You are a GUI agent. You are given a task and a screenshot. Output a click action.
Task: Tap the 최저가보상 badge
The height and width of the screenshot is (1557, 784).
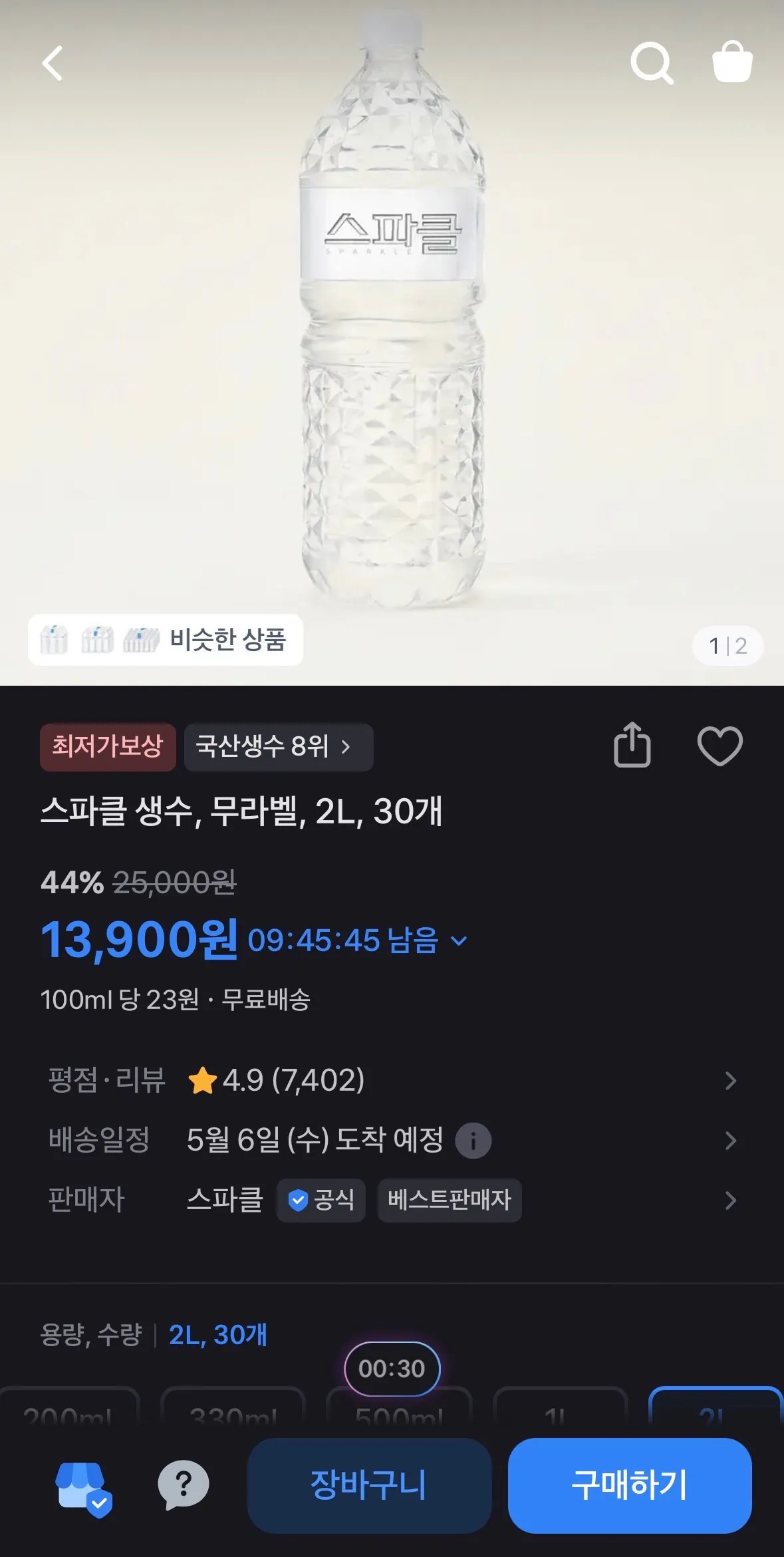(108, 746)
